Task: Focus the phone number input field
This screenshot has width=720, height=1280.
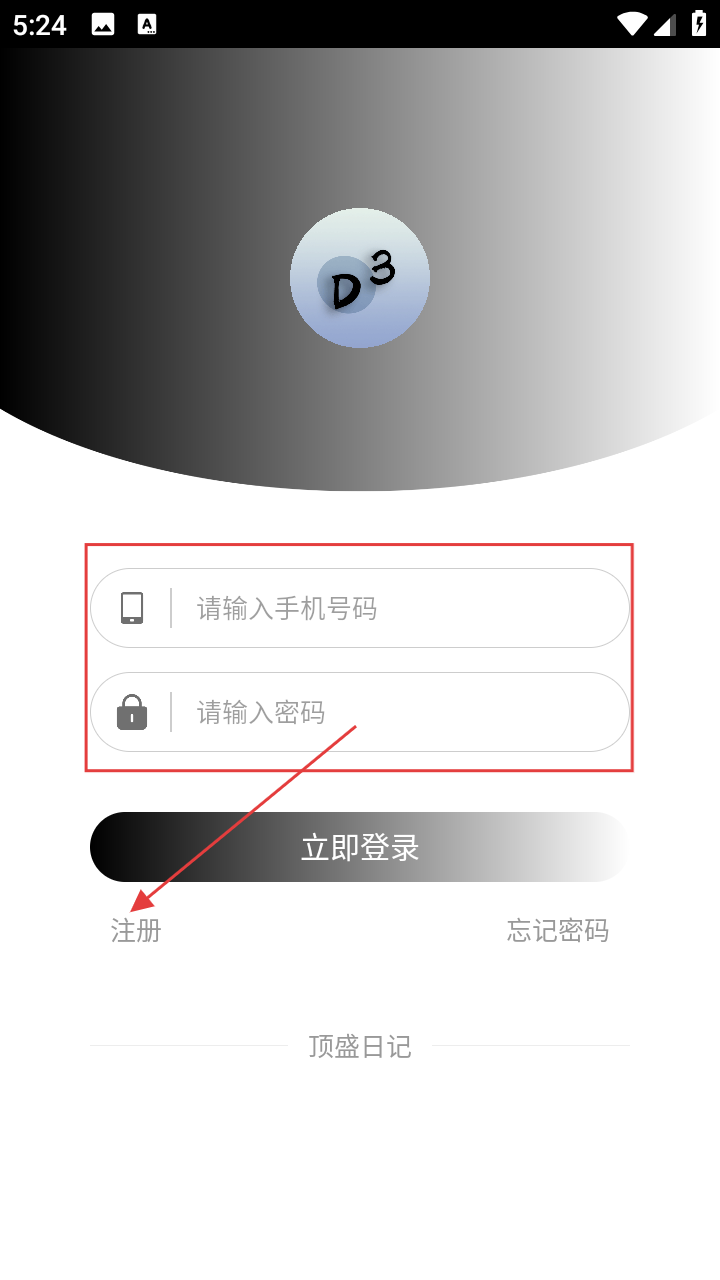Action: pyautogui.click(x=400, y=608)
